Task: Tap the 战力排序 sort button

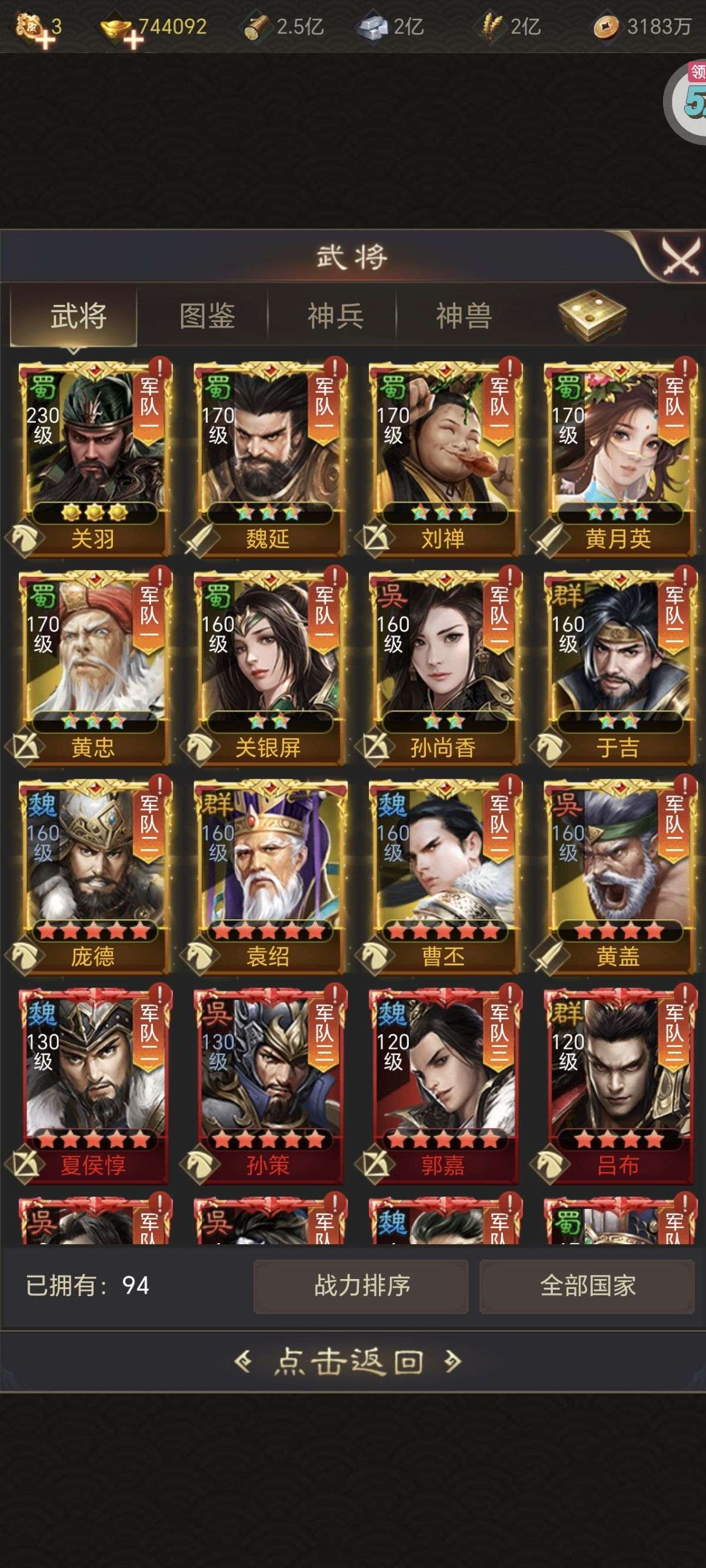Action: (x=361, y=1285)
